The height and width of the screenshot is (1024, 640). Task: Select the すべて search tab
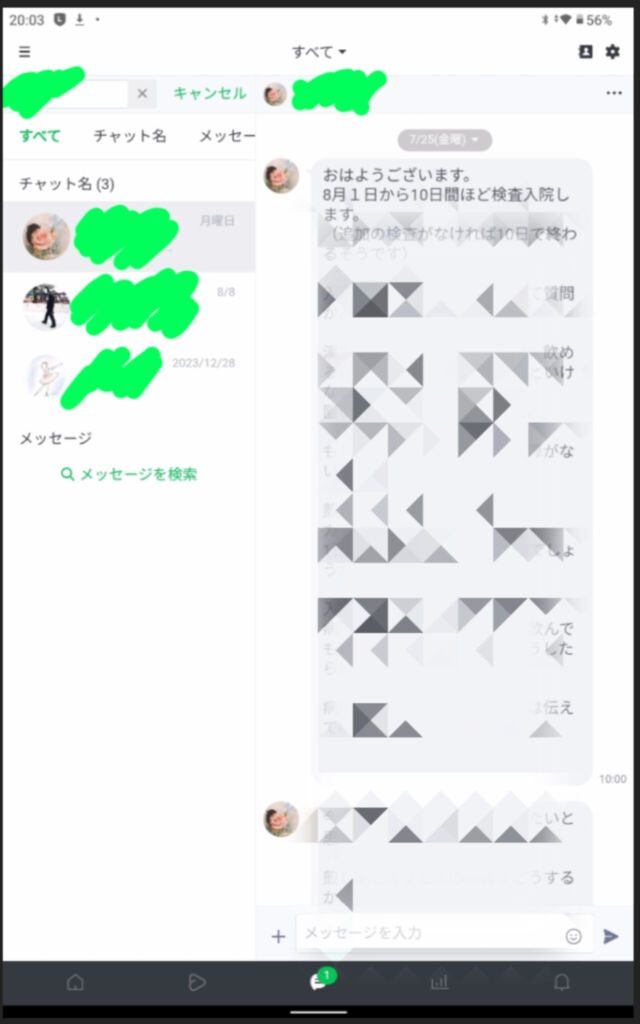pos(40,135)
